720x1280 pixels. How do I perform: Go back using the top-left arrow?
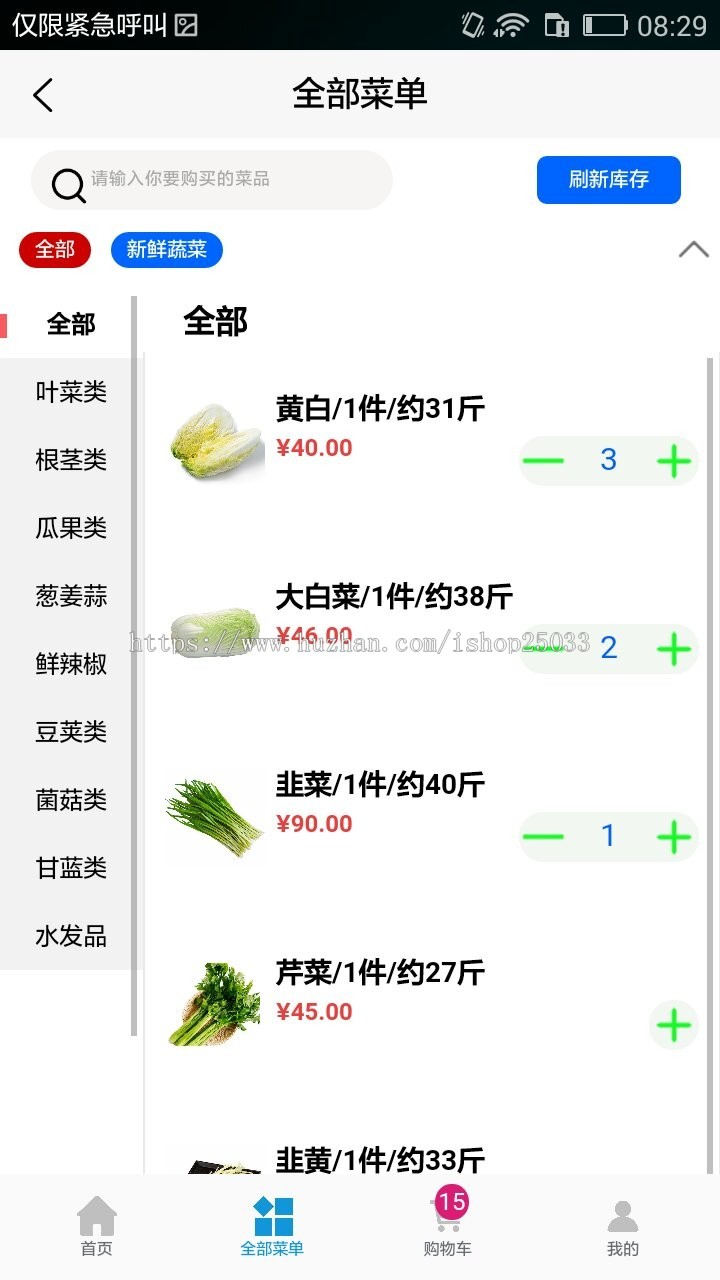42,94
